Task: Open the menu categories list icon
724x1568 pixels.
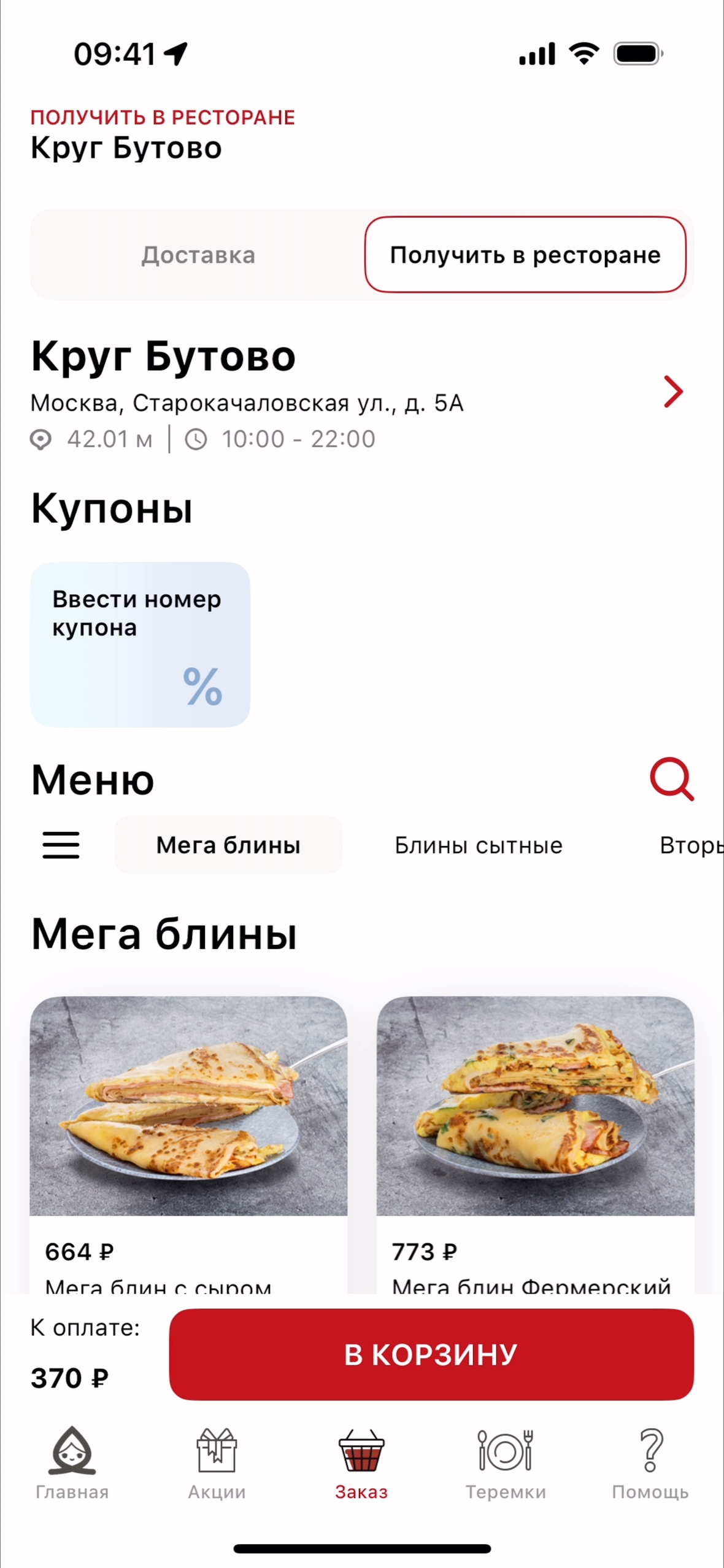Action: tap(61, 845)
